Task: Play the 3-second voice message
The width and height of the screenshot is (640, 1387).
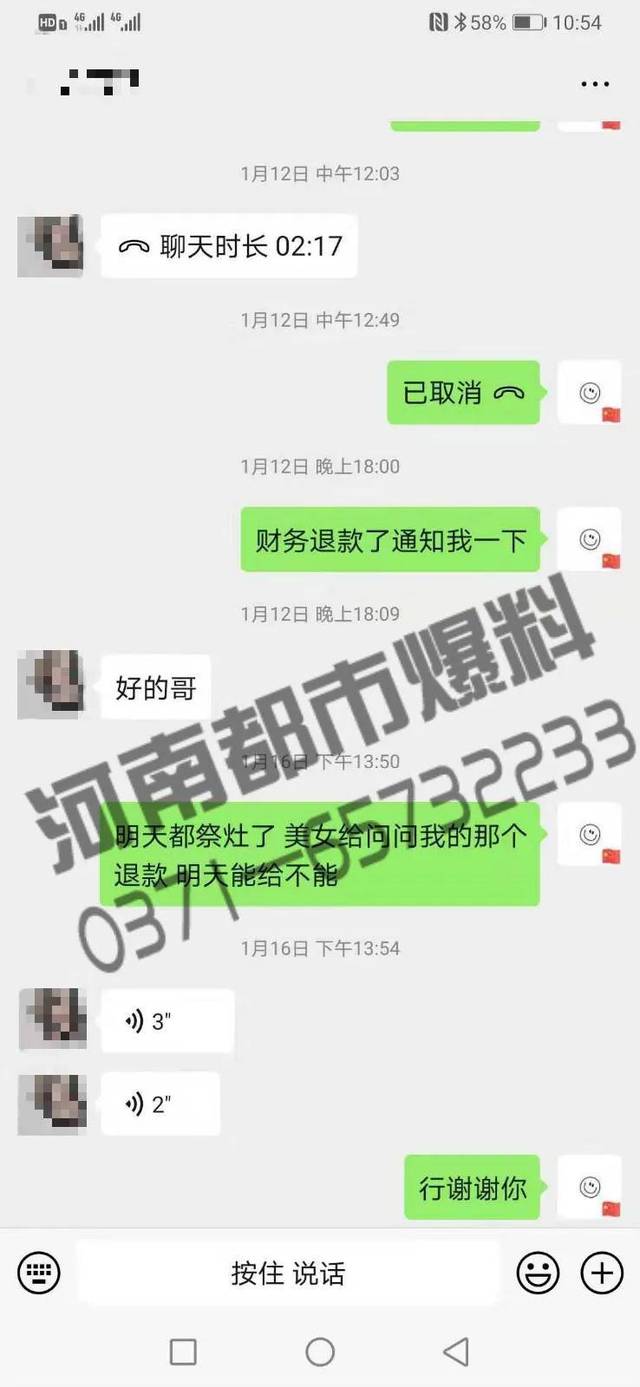Action: [x=168, y=1021]
